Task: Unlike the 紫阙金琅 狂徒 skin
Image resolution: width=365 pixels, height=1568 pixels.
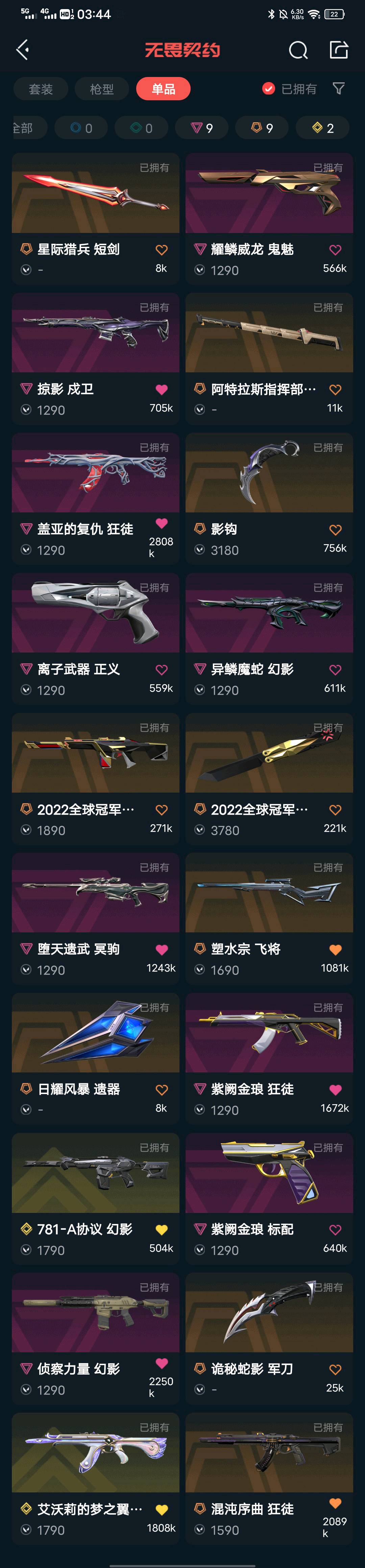Action: point(335,1090)
